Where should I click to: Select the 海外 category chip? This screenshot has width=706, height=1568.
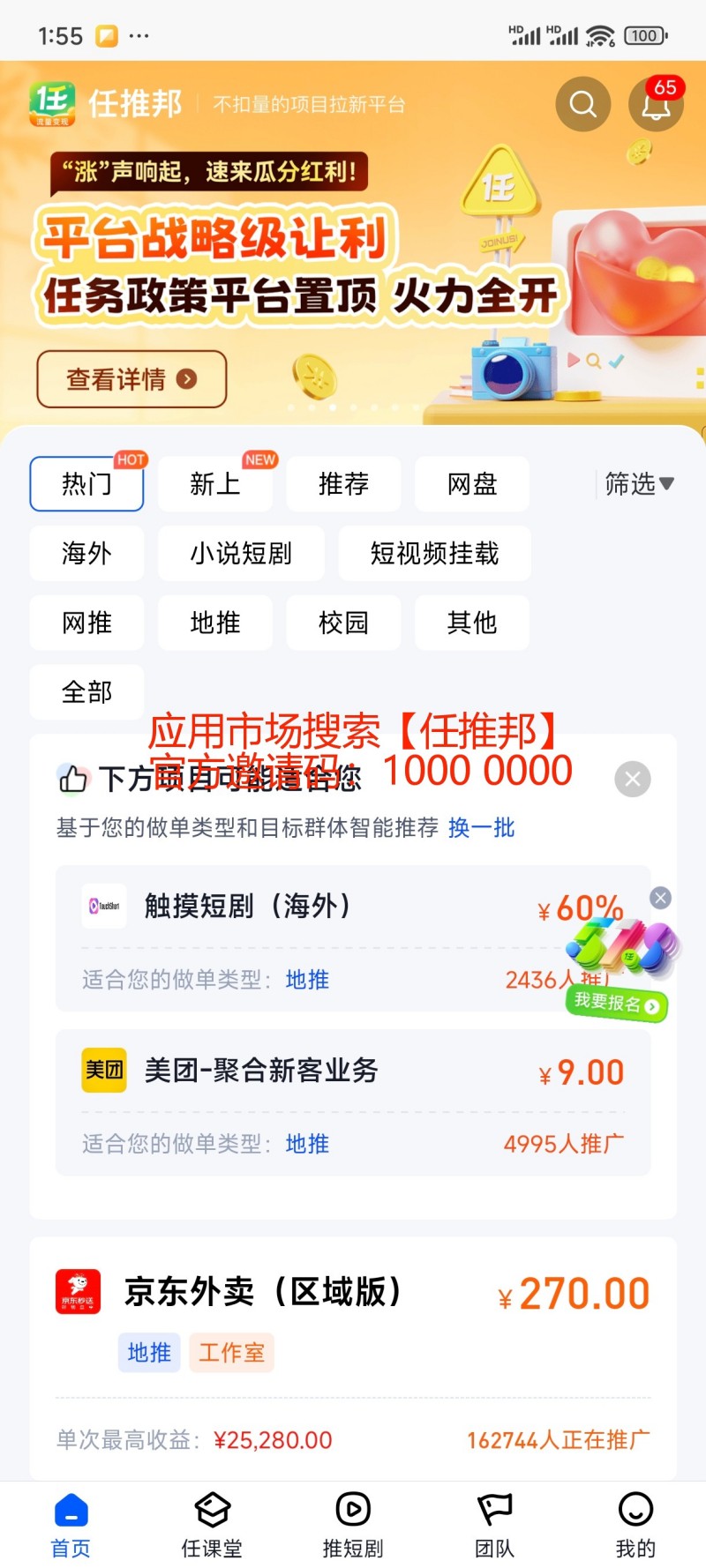(86, 554)
